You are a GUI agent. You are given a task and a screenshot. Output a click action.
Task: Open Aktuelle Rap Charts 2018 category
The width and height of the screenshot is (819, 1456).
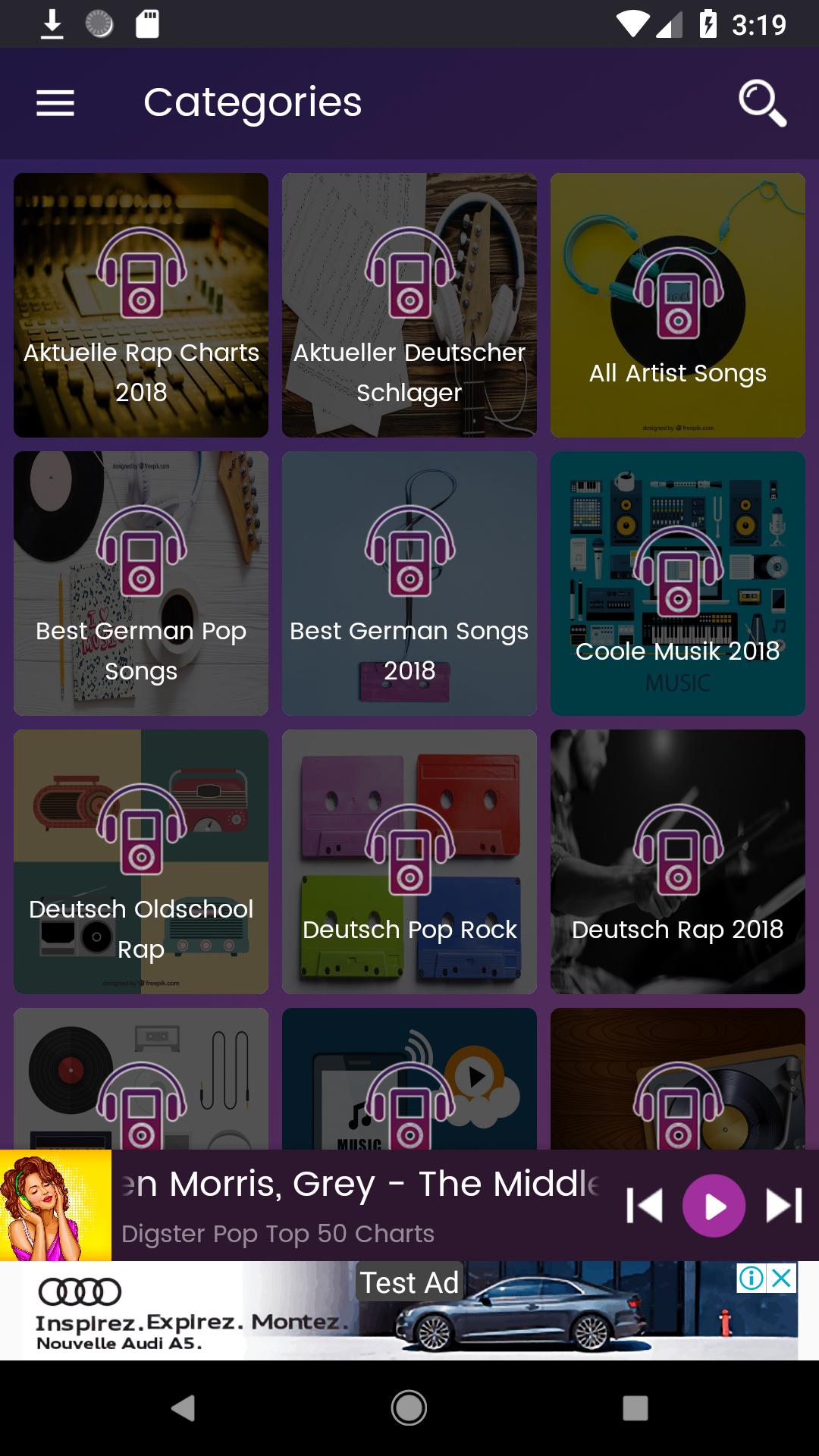tap(141, 305)
